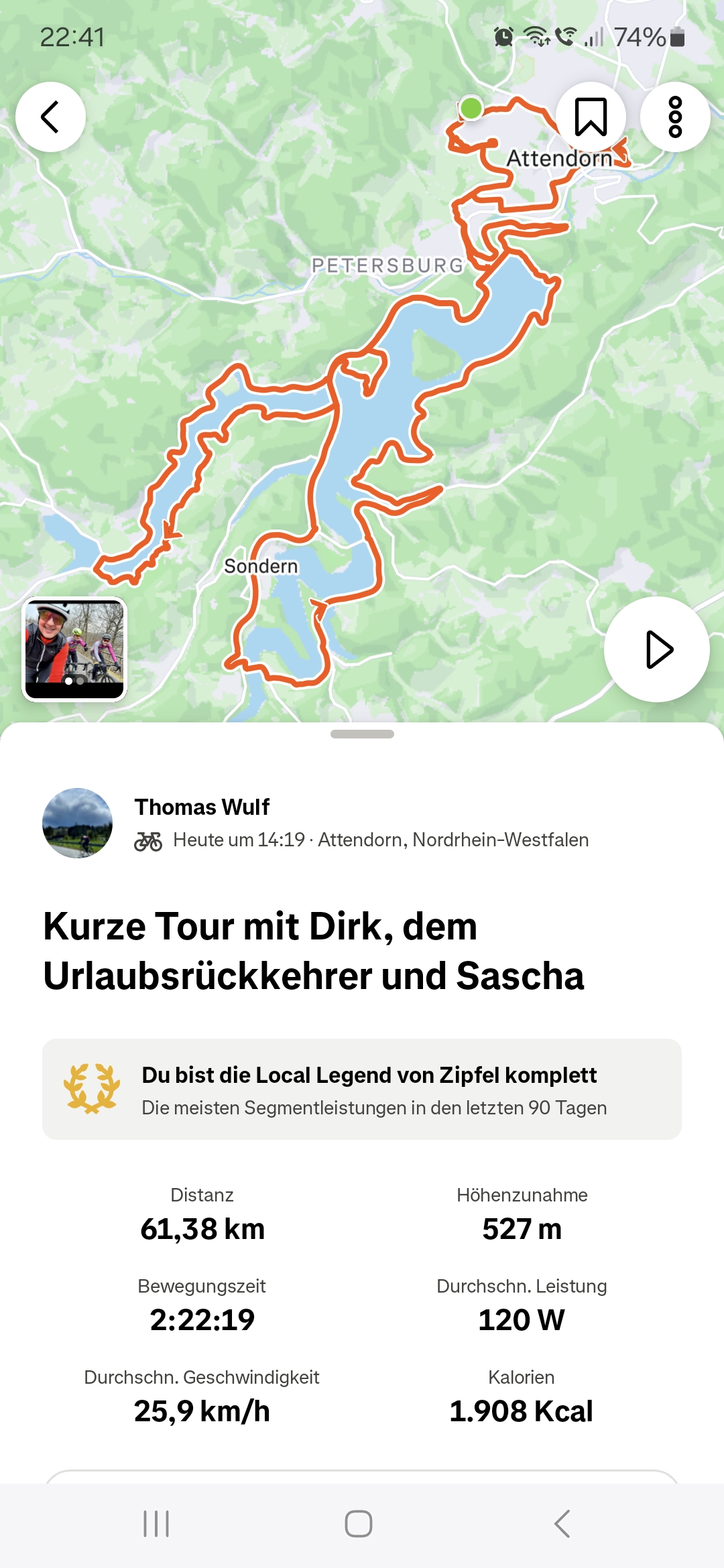Open the three-dot overflow menu
The image size is (724, 1568).
pyautogui.click(x=675, y=117)
